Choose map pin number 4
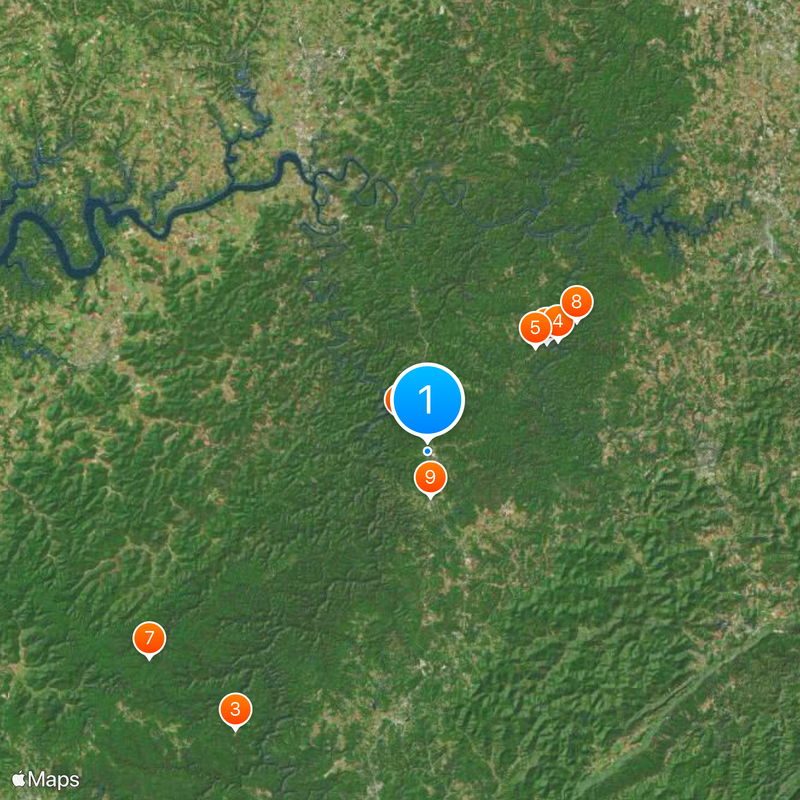 558,322
